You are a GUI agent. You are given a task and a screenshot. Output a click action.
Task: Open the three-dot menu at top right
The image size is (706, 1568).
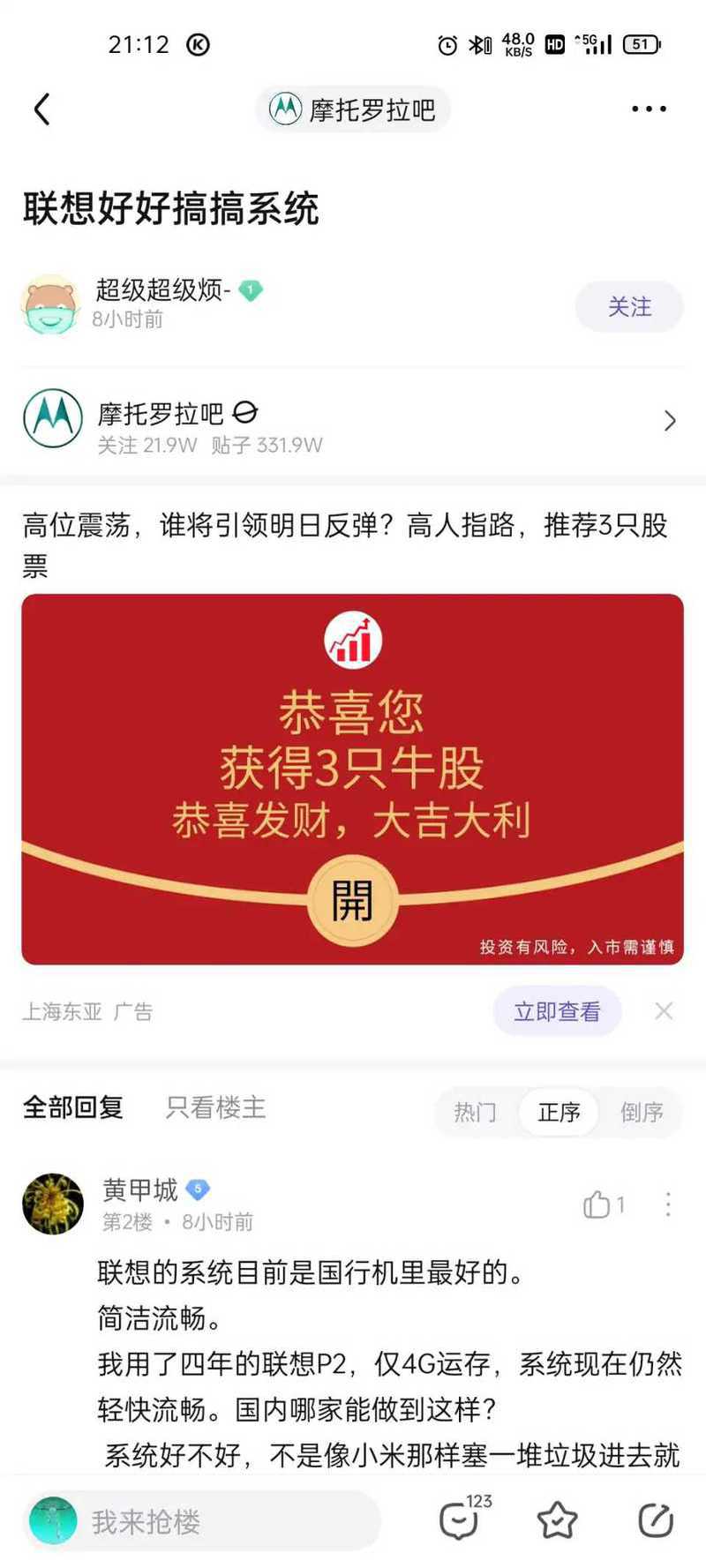(649, 109)
